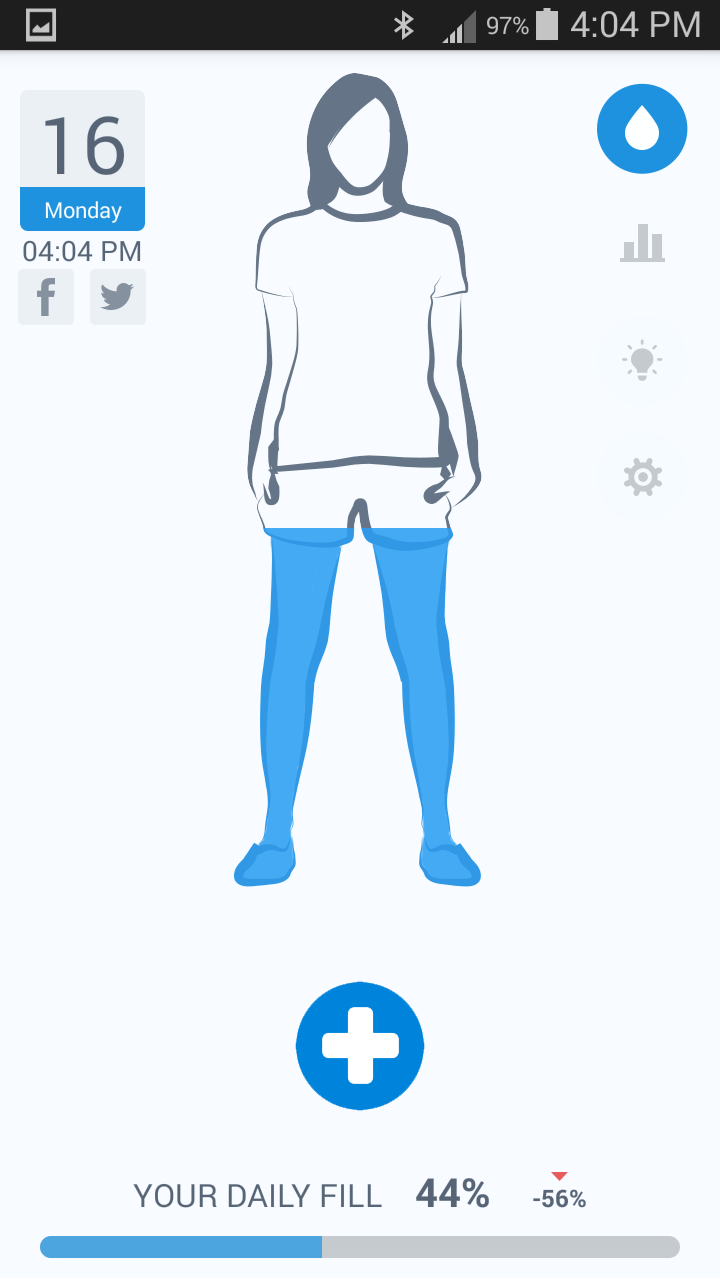Select the water drop tab
Viewport: 720px width, 1280px height.
pos(642,129)
